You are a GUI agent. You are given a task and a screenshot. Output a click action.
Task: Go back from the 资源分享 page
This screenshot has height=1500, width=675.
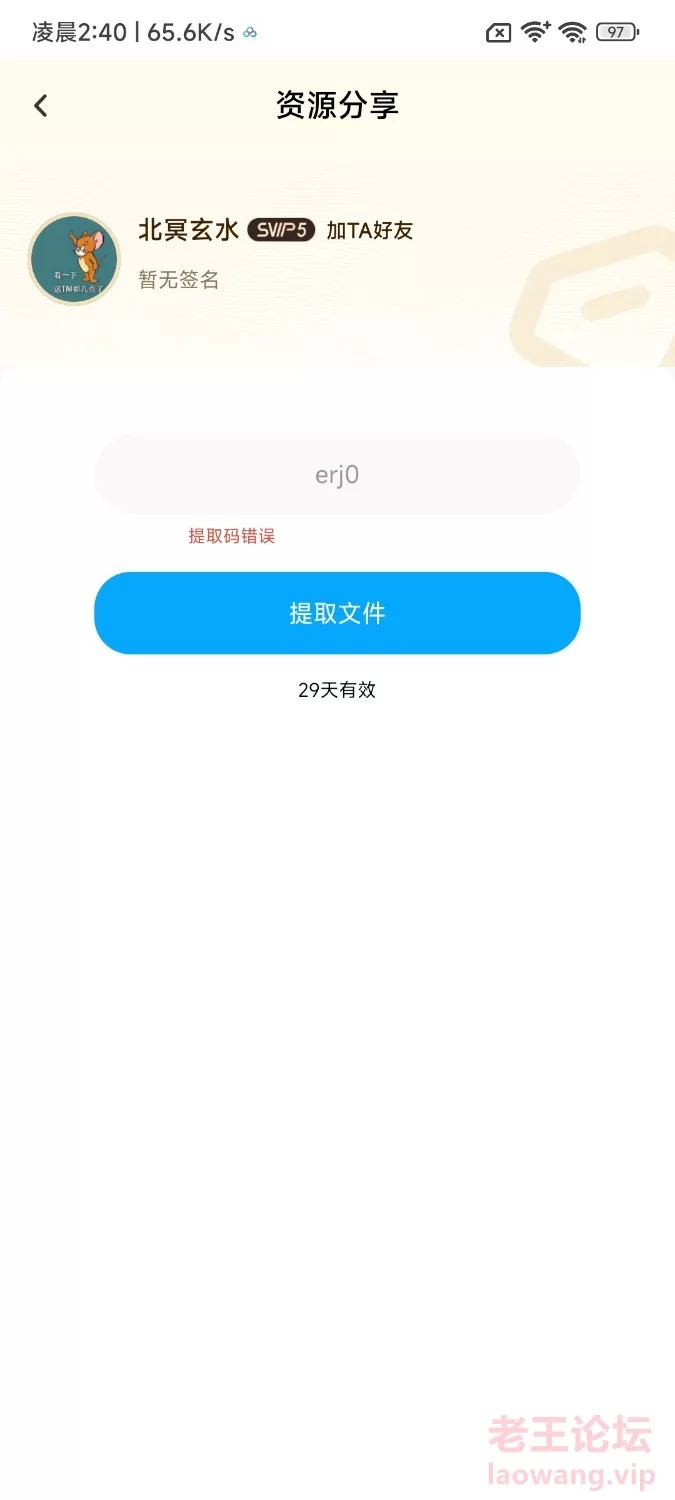41,106
